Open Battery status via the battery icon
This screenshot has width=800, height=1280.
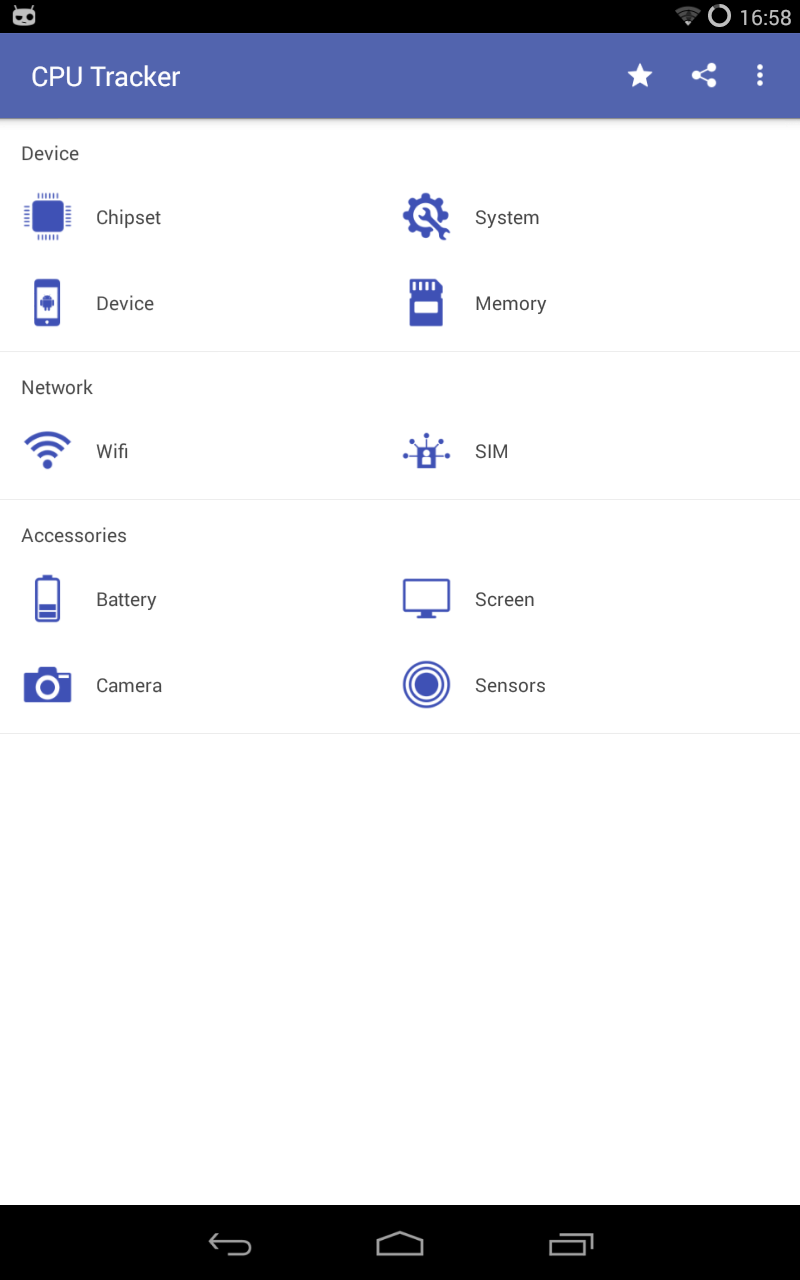pyautogui.click(x=46, y=598)
